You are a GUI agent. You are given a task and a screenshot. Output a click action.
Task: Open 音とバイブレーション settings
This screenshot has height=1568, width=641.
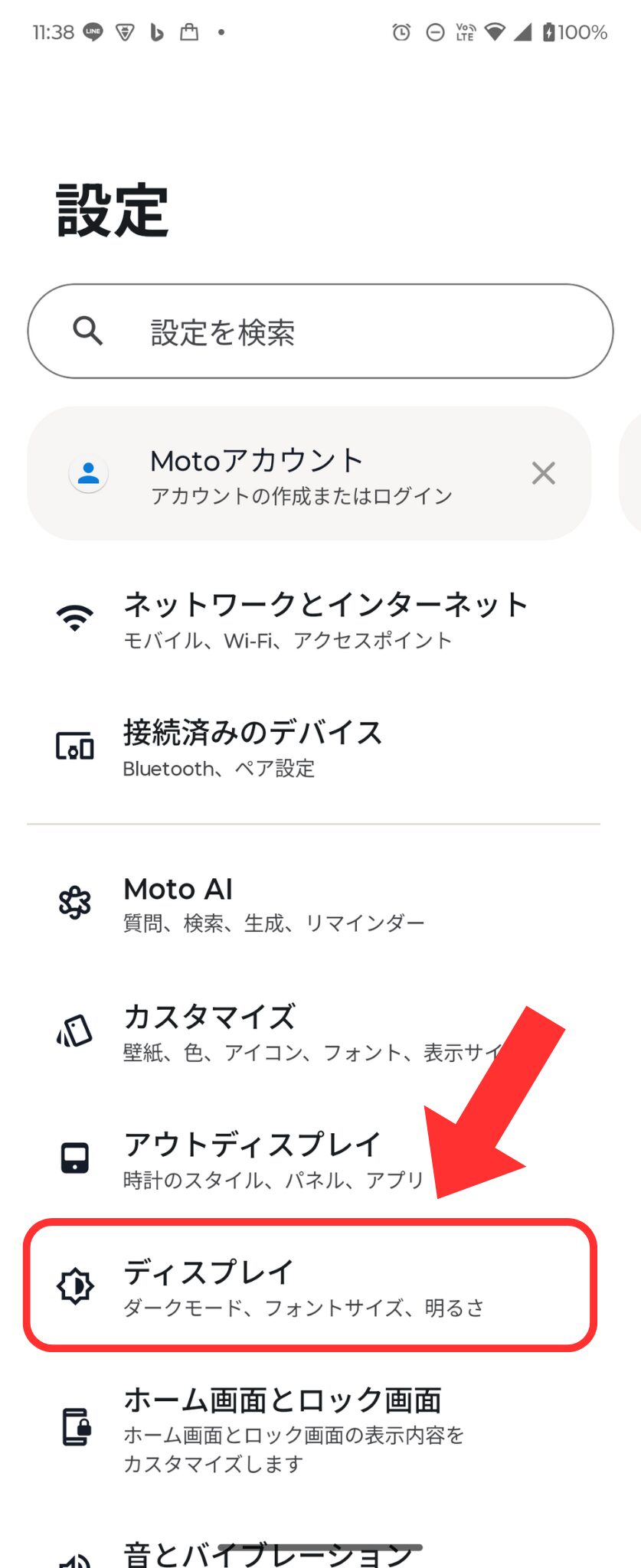pyautogui.click(x=320, y=1547)
